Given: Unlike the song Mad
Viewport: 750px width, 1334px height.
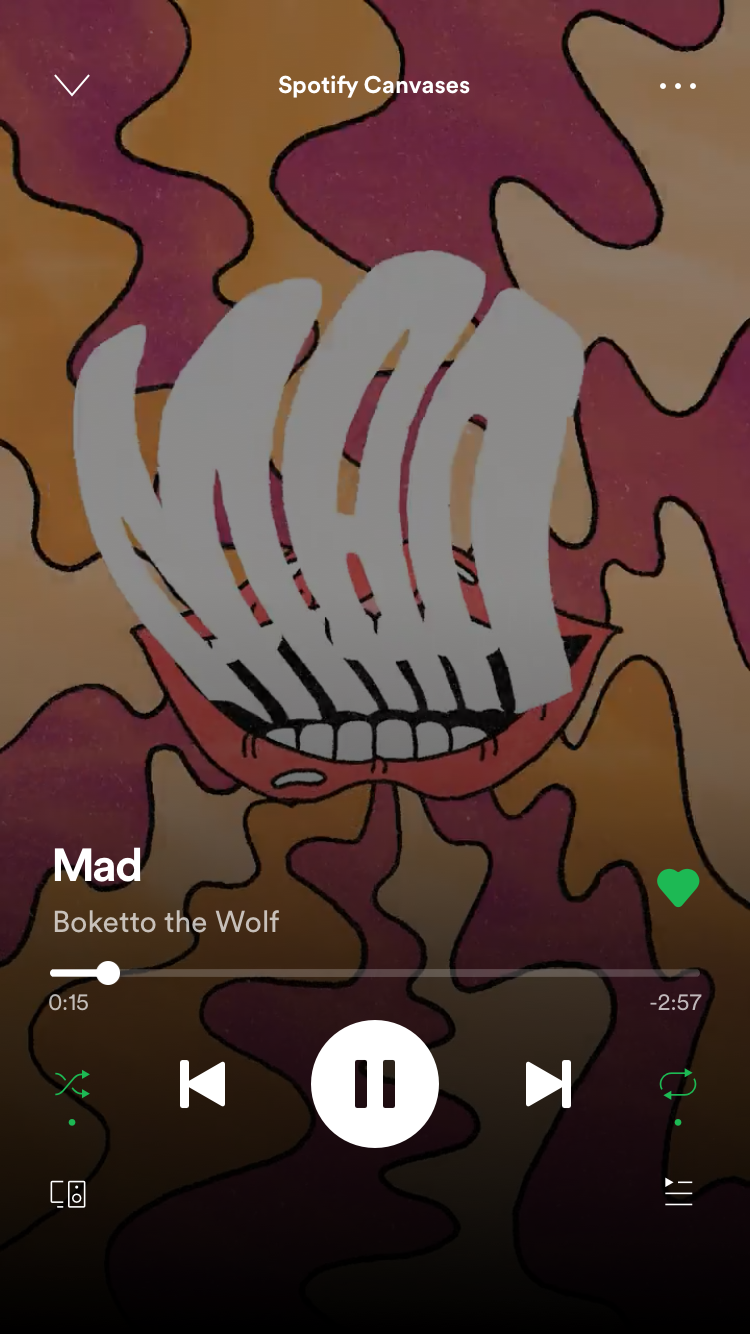Looking at the screenshot, I should (677, 887).
